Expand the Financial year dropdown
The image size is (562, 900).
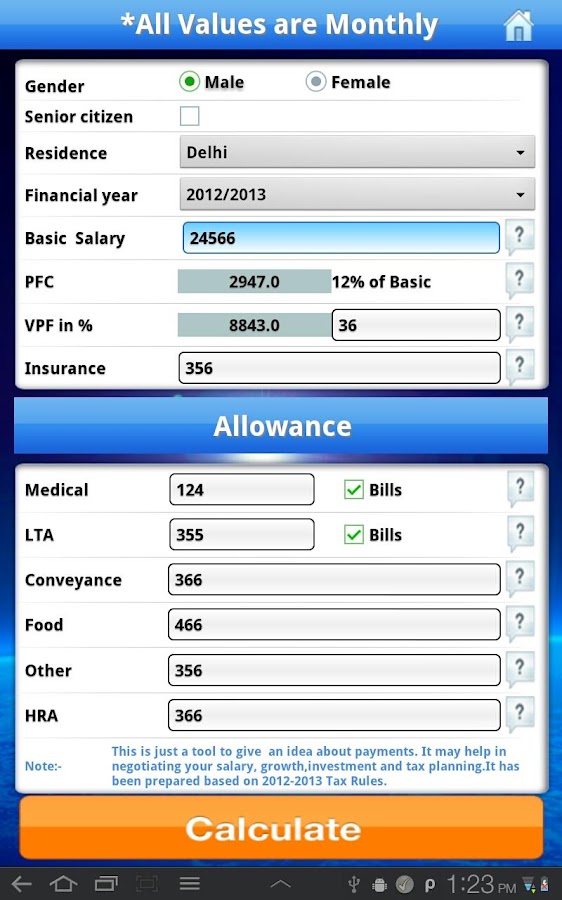click(x=357, y=194)
